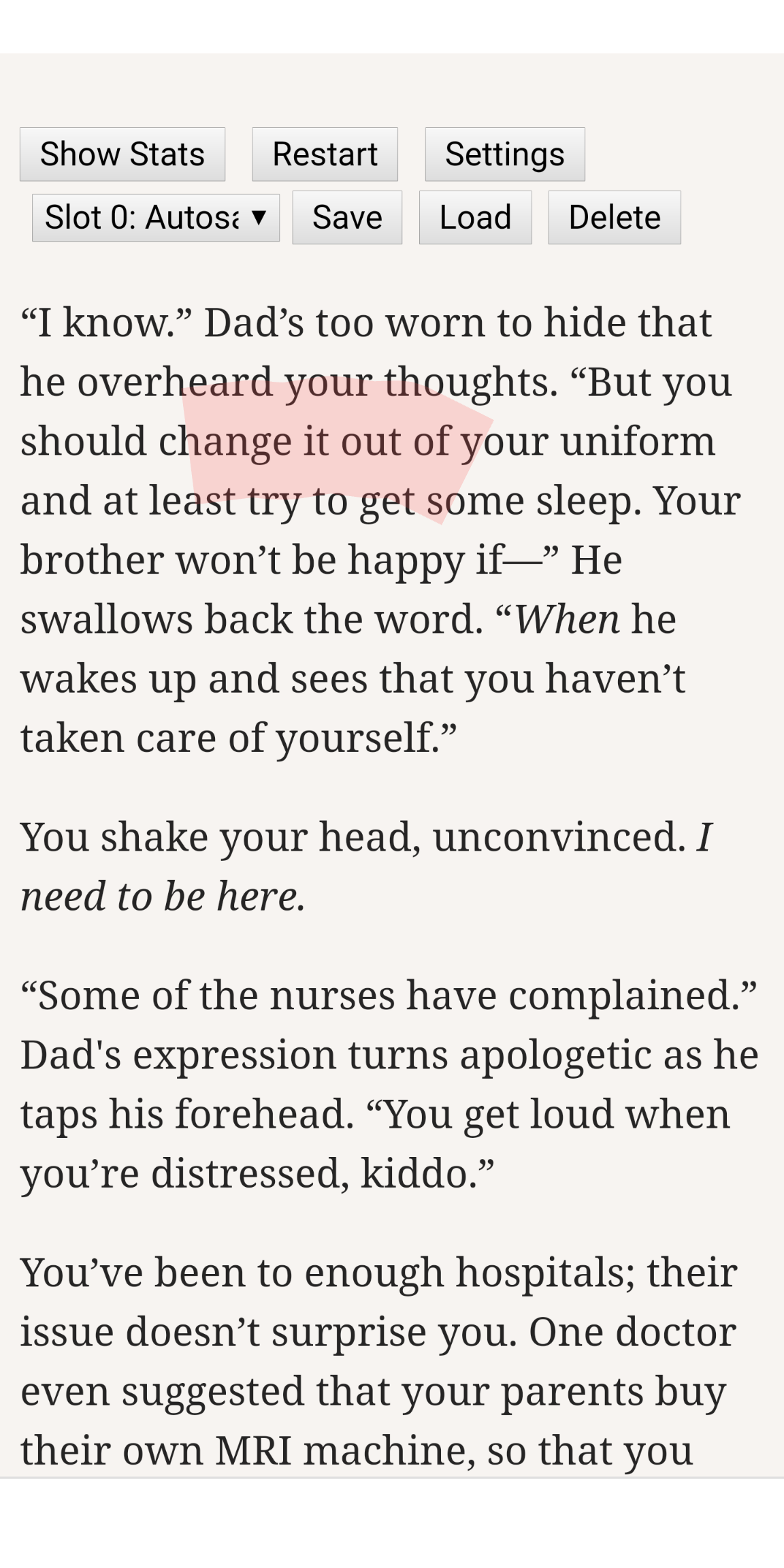Expand the Slot 0 Autosave dropdown
784x1568 pixels.
(x=156, y=218)
